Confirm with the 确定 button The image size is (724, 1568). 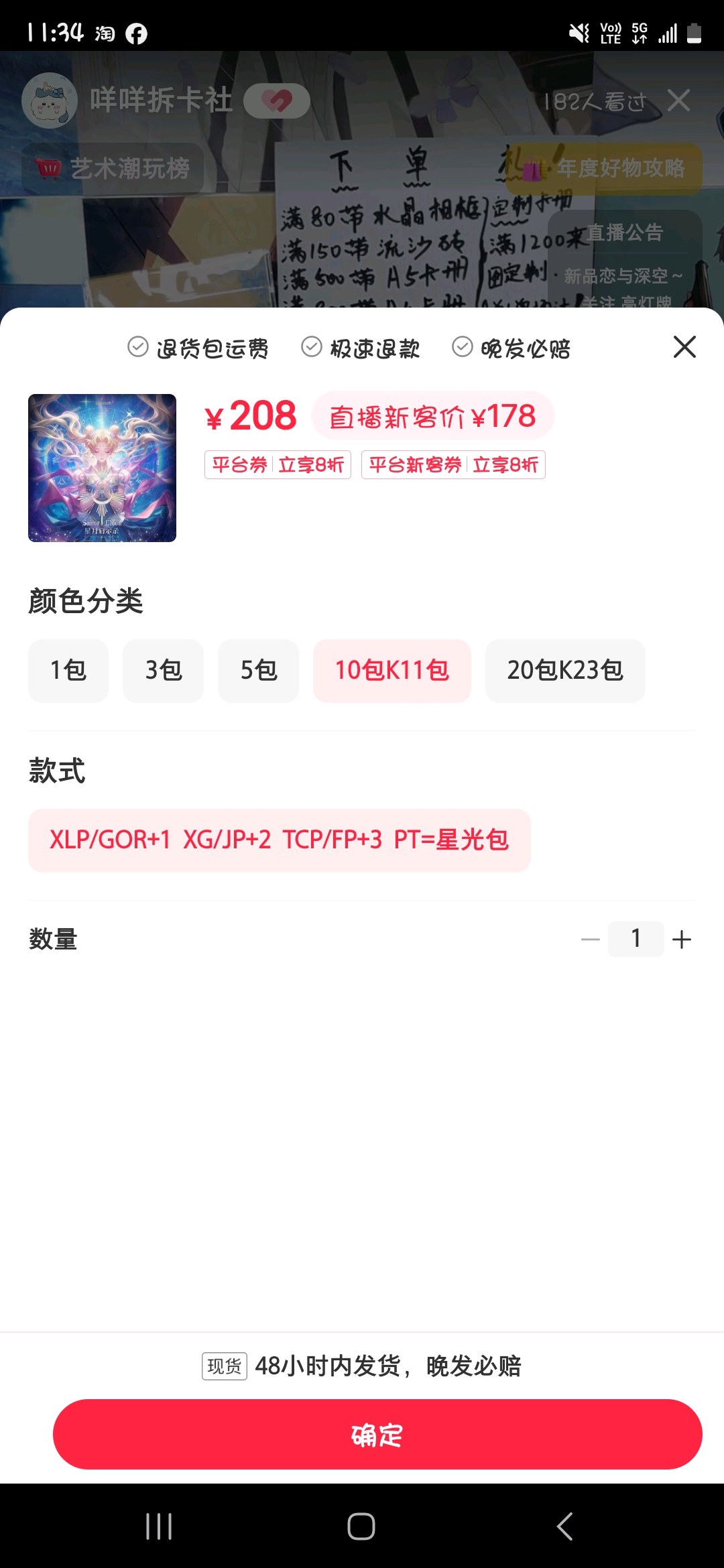(x=377, y=1435)
